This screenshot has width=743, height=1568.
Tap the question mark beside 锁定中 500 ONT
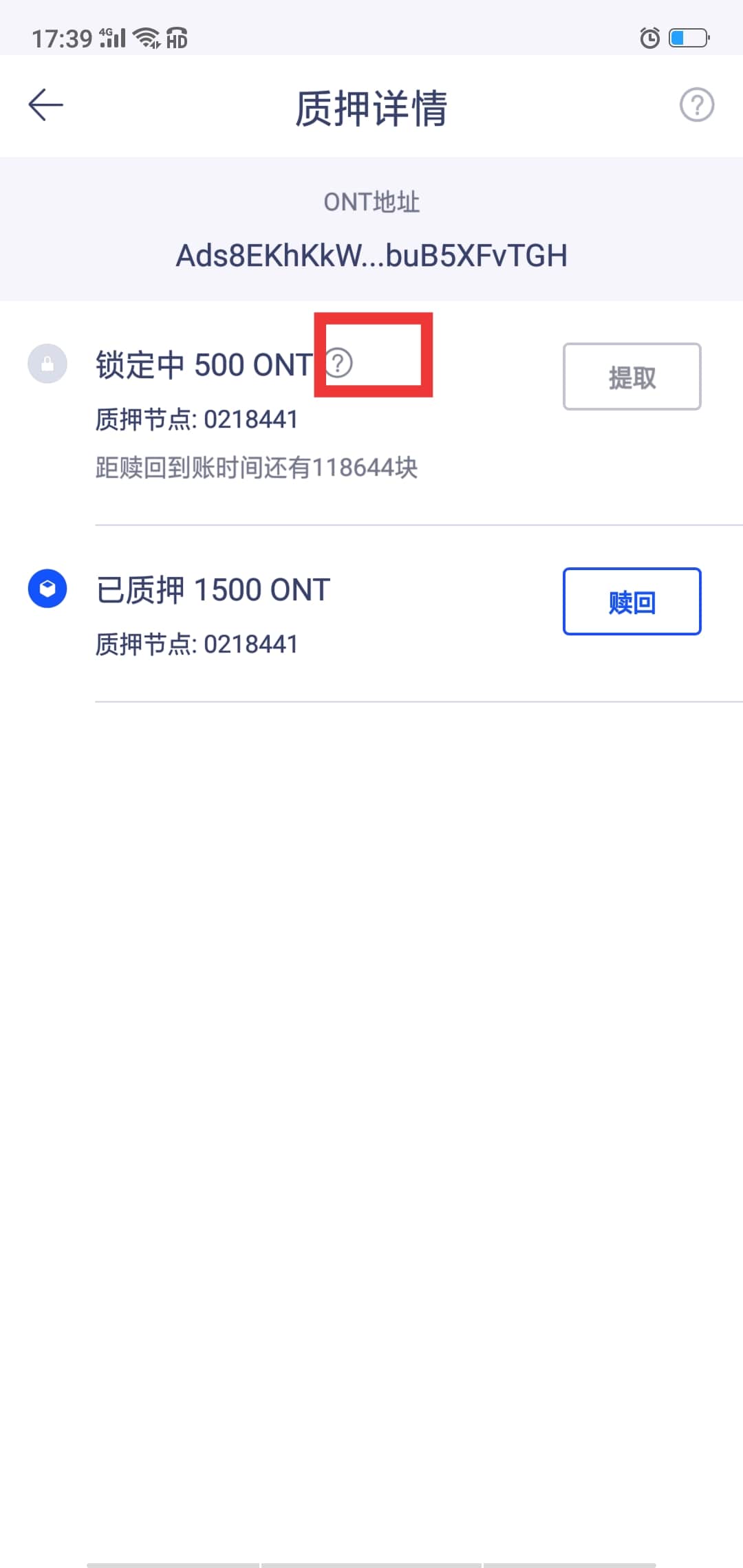(338, 362)
